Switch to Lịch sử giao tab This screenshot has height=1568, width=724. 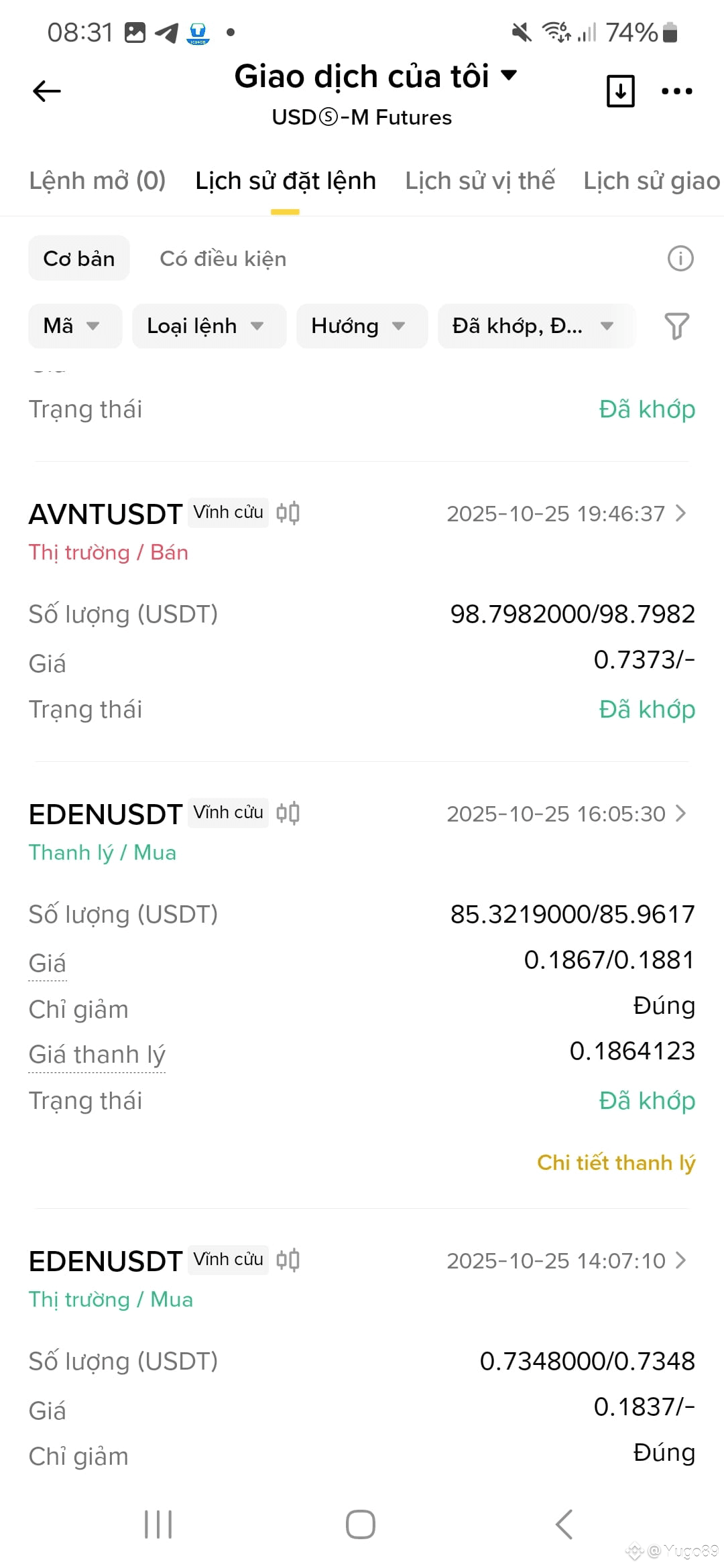click(652, 181)
